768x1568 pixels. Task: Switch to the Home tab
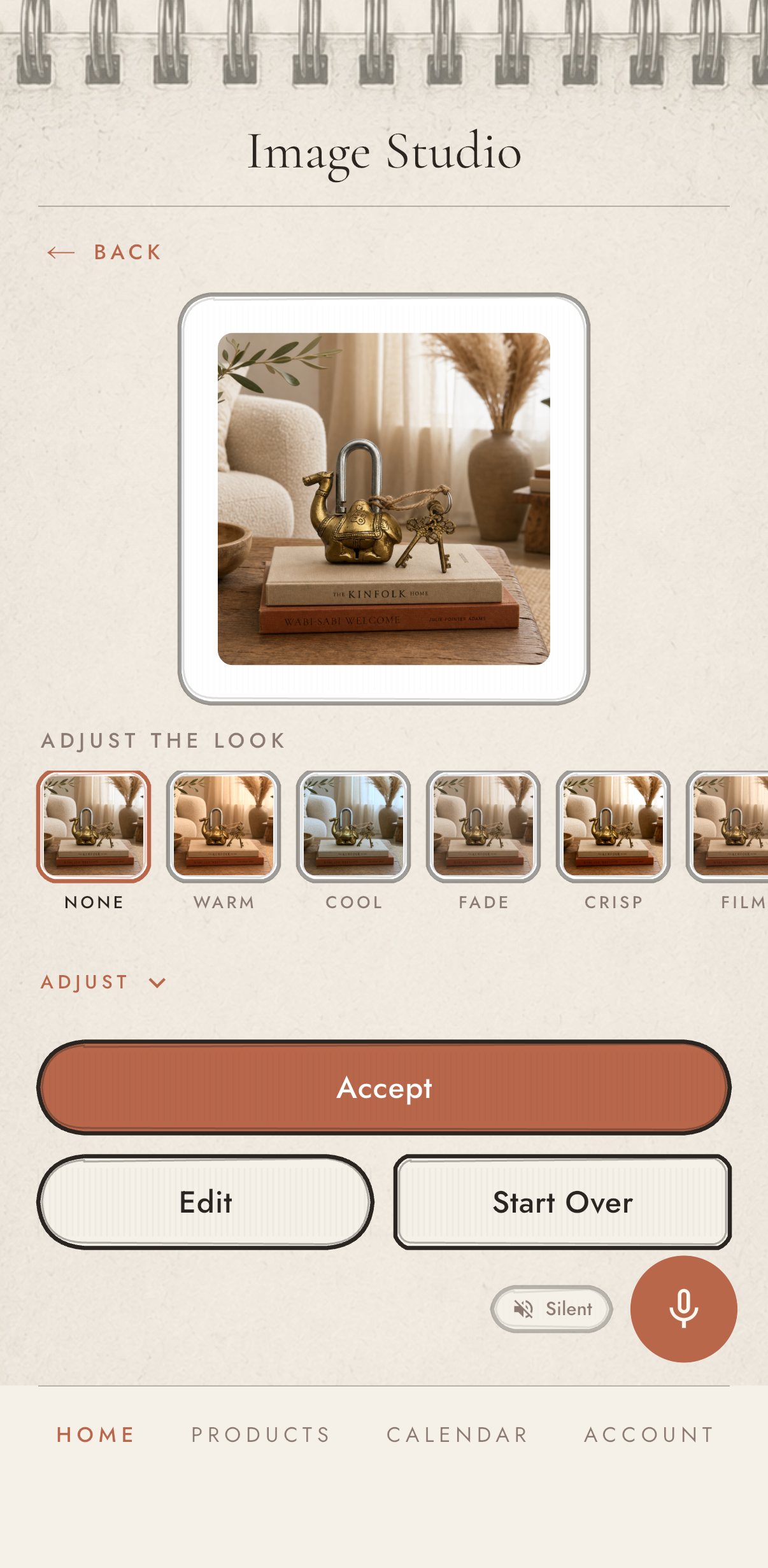96,1434
